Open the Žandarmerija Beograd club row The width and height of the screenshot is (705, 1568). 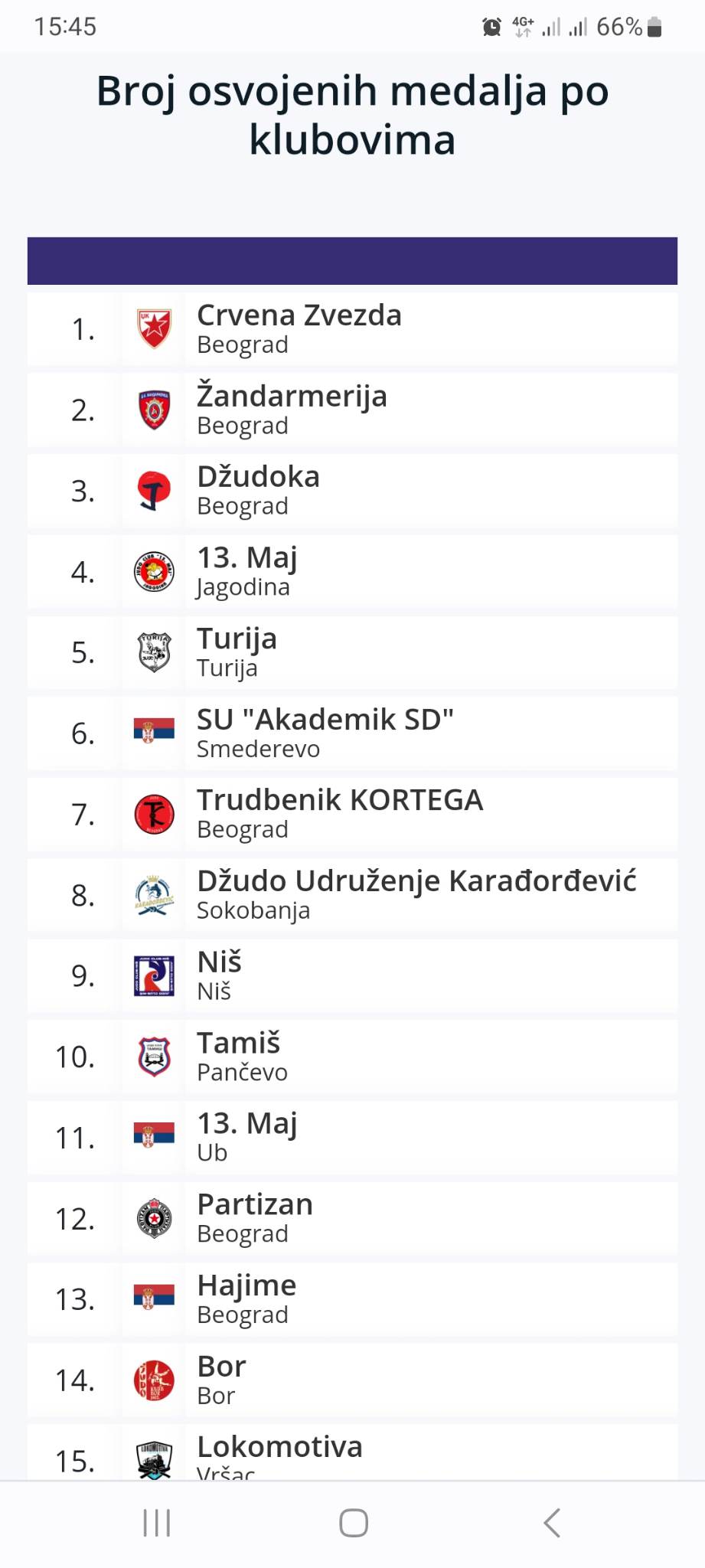(x=352, y=410)
